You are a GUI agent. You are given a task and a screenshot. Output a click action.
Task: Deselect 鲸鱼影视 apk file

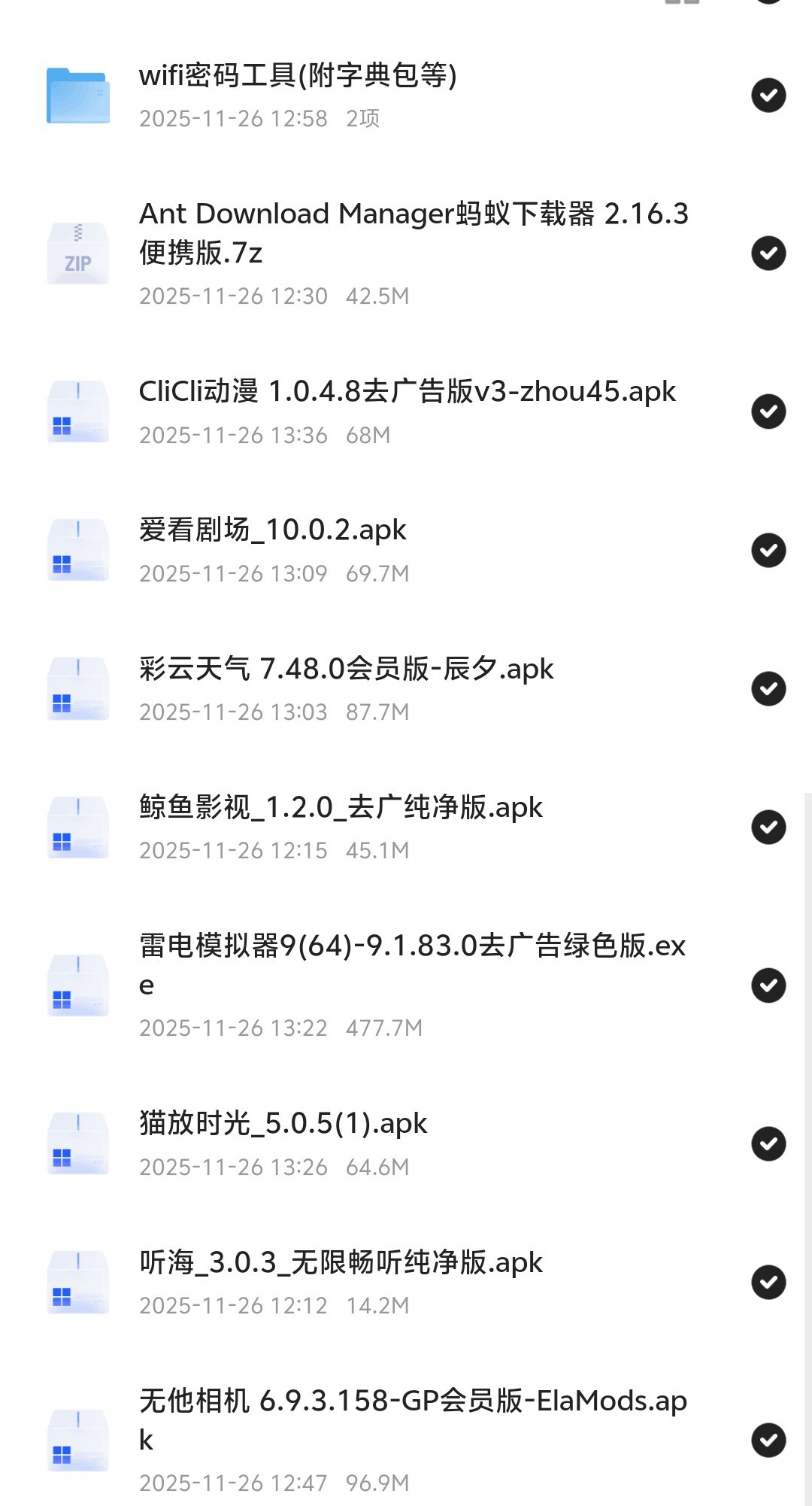768,827
